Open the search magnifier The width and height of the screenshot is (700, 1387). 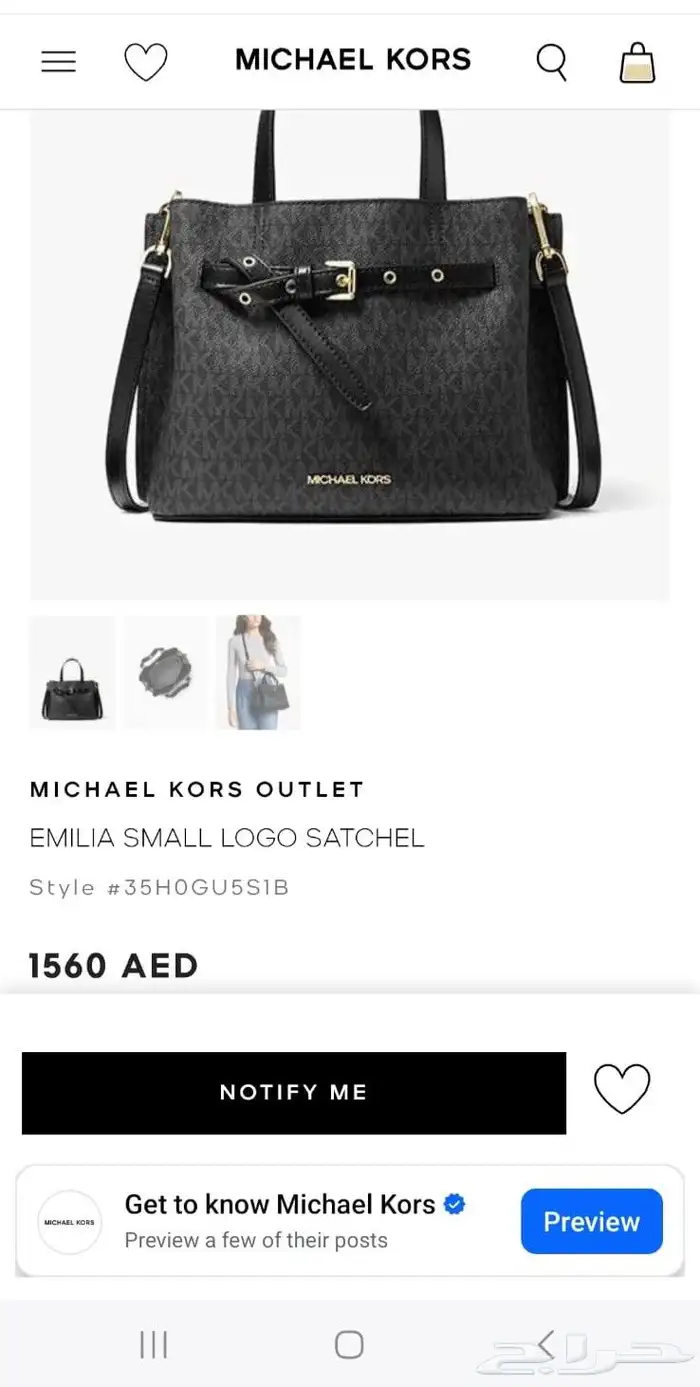[x=551, y=62]
